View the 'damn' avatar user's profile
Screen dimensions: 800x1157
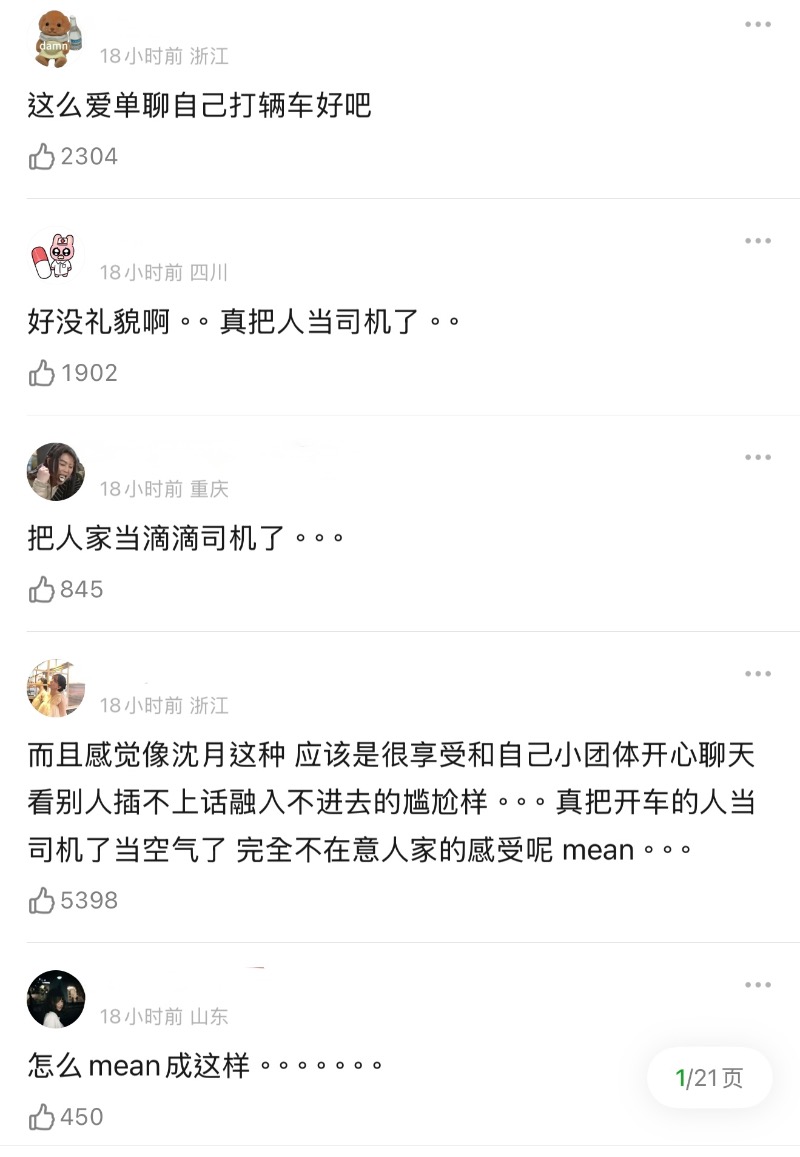point(56,39)
